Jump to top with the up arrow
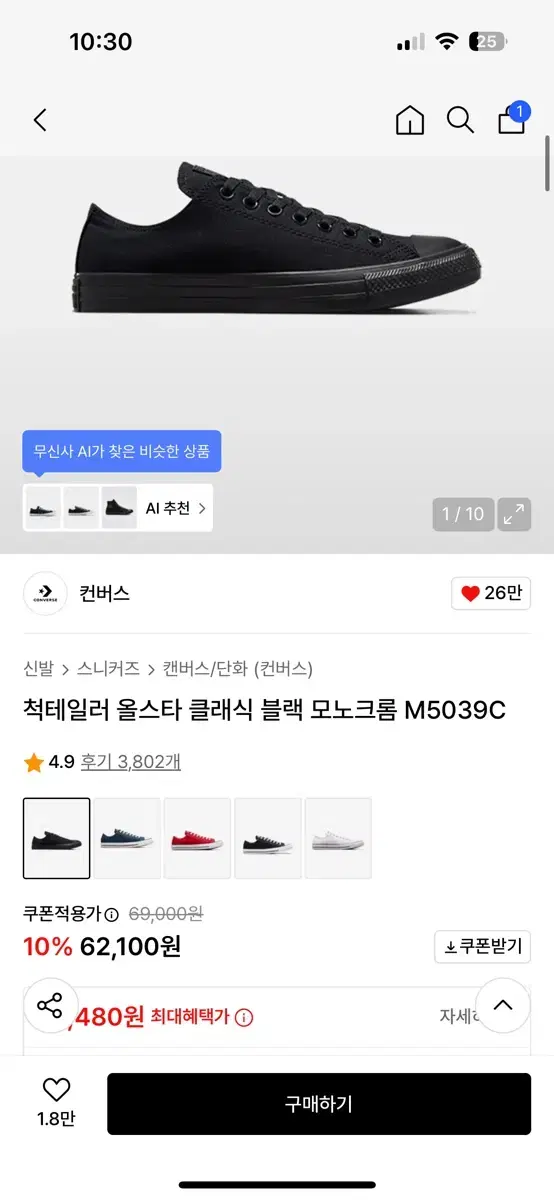Screen dimensions: 554x1200 (x=503, y=1005)
